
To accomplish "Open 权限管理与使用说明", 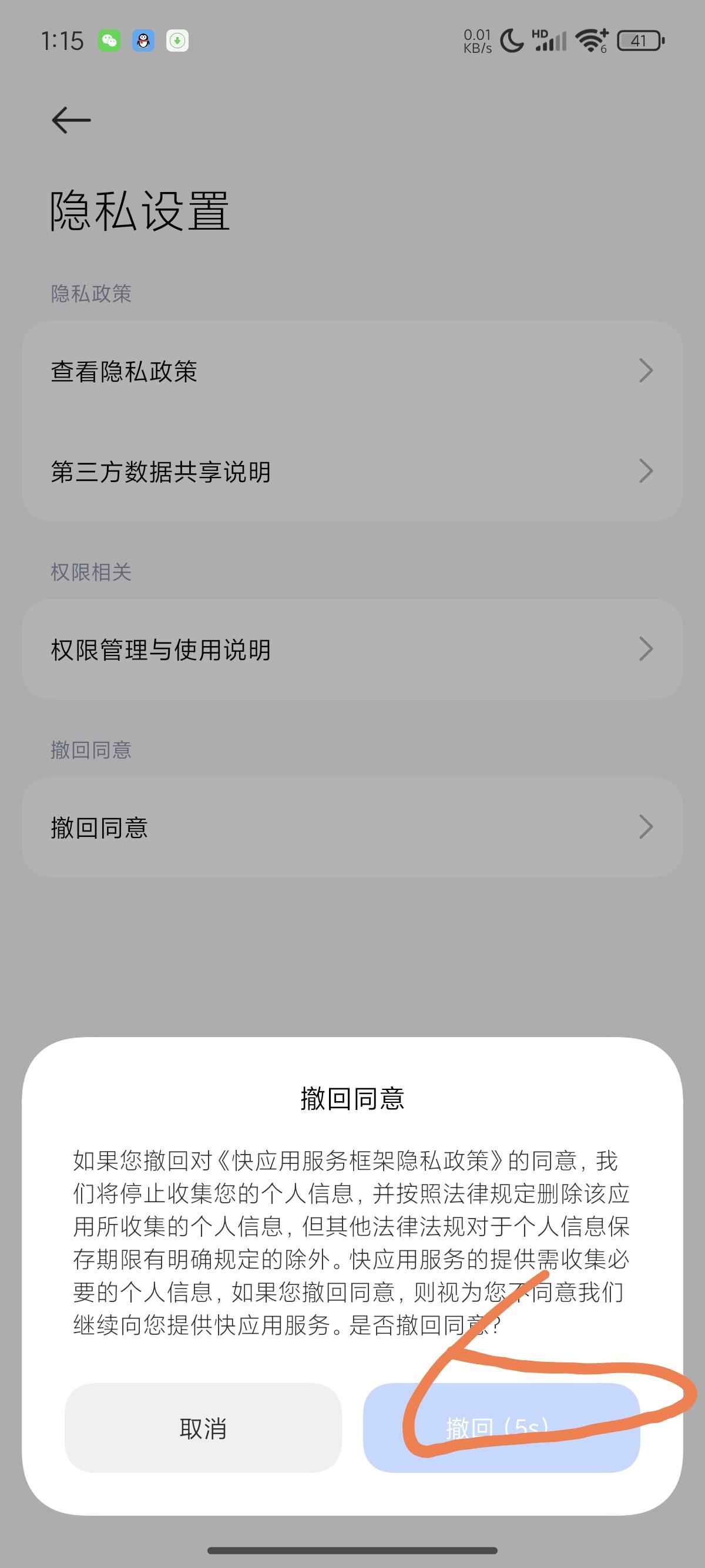I will click(x=352, y=650).
